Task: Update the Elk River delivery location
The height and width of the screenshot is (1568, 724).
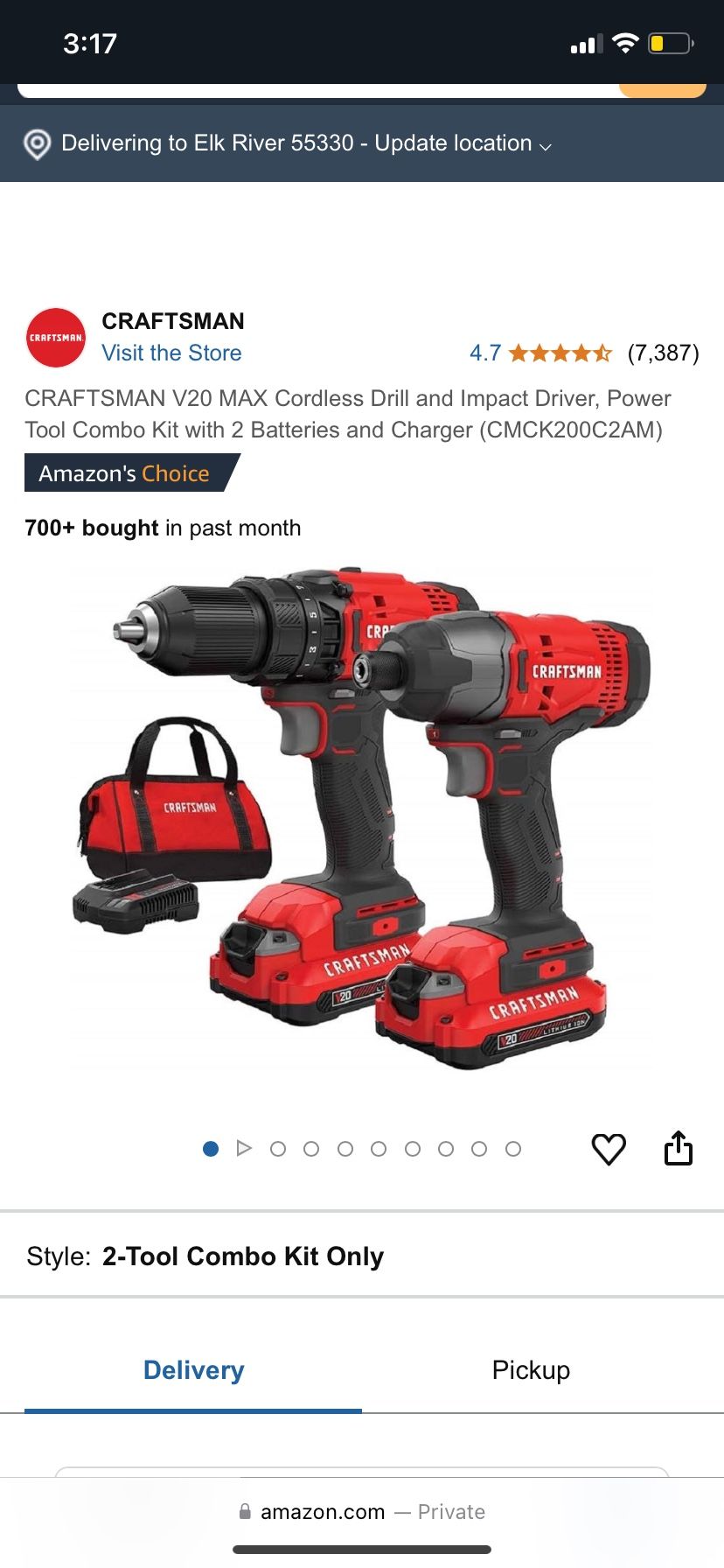Action: click(x=305, y=143)
